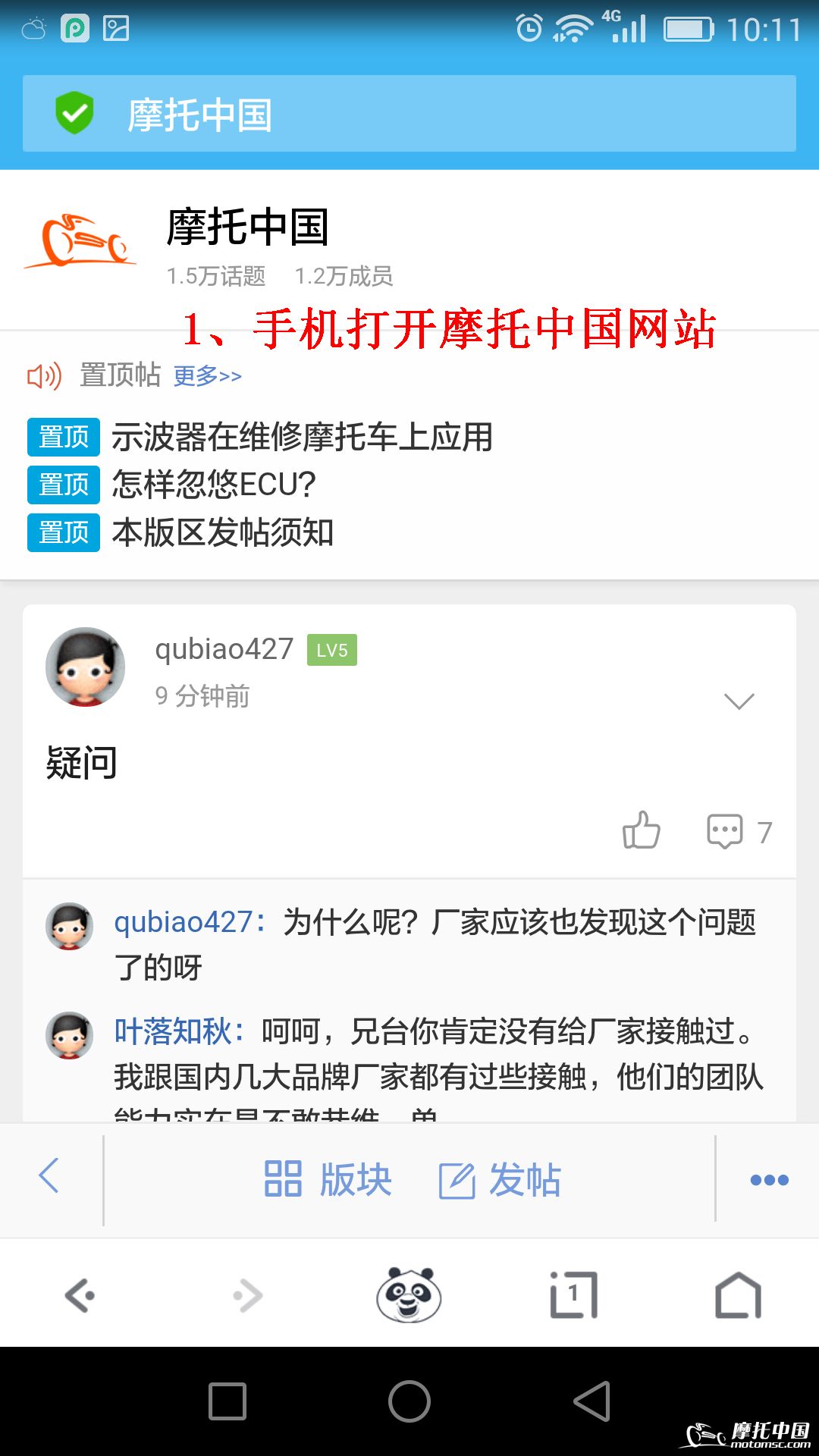Open the browser tabs switcher
This screenshot has height=1456, width=819.
(x=573, y=1295)
